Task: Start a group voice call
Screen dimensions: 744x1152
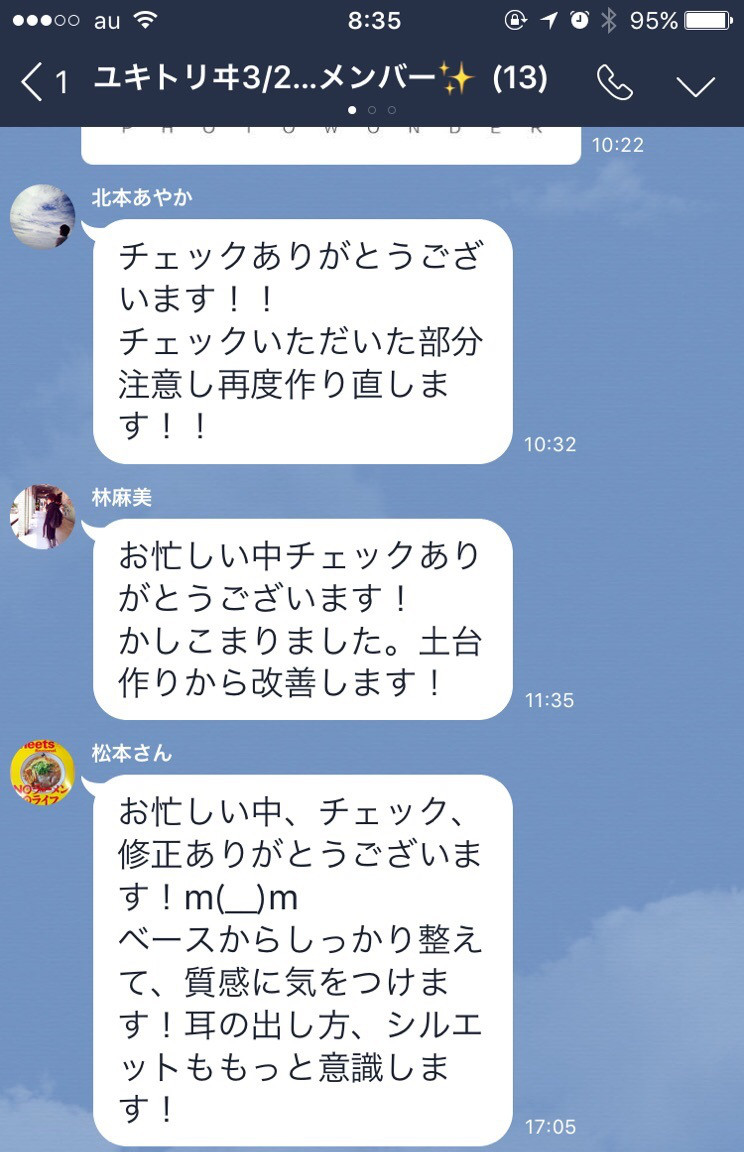Action: [x=614, y=83]
